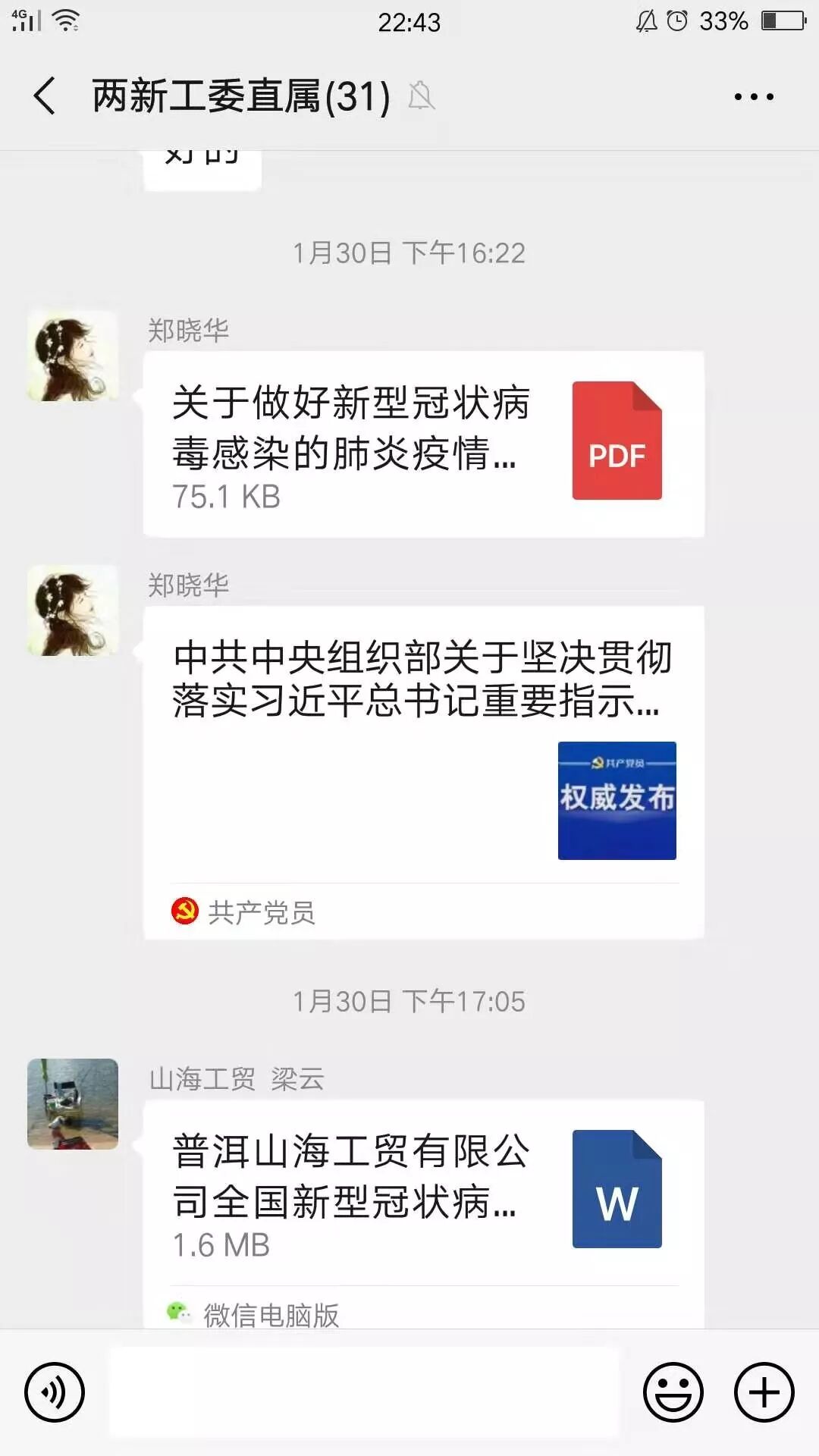Open the emoji picker
Screen dimensions: 819x1456
[673, 1392]
